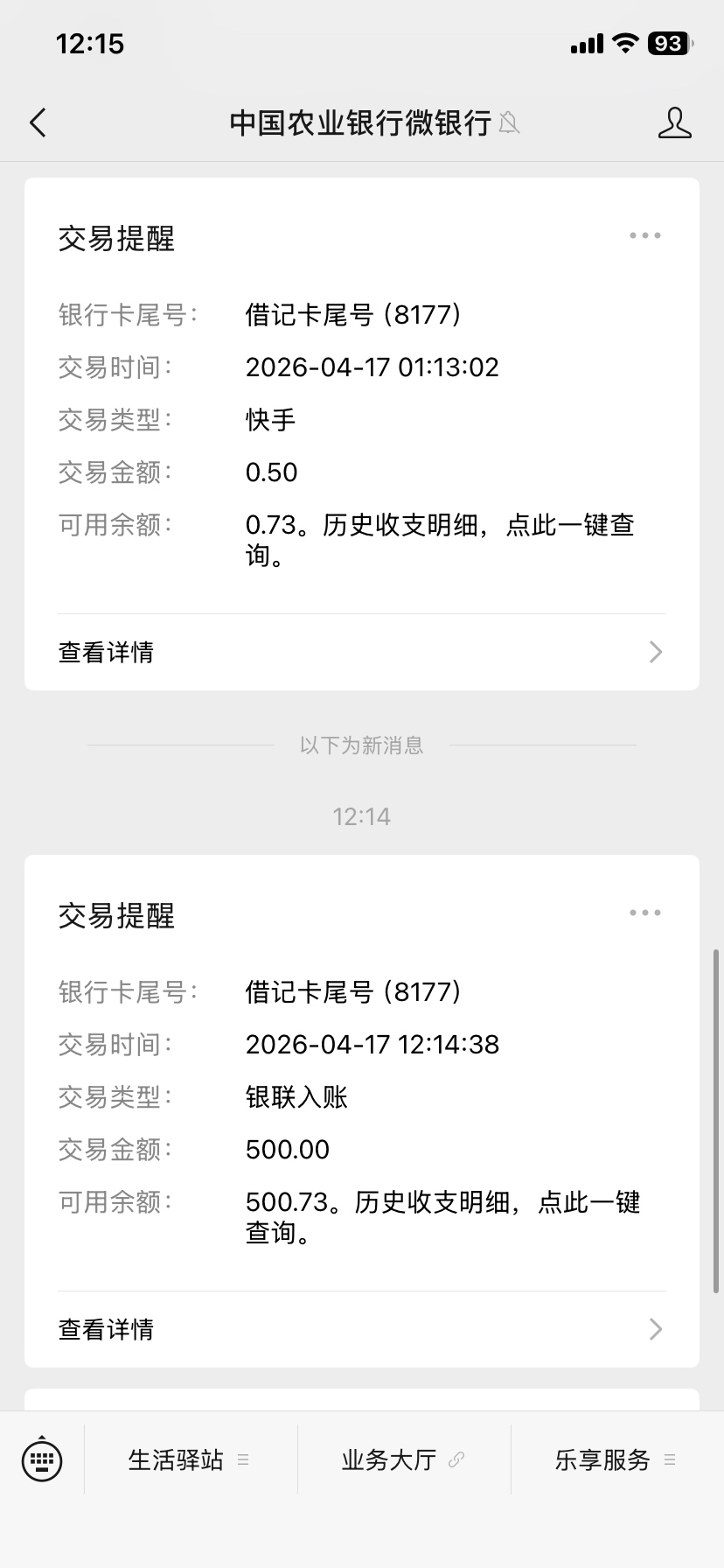Expand the 乐享服务 menu
The image size is (724, 1568).
616,1459
